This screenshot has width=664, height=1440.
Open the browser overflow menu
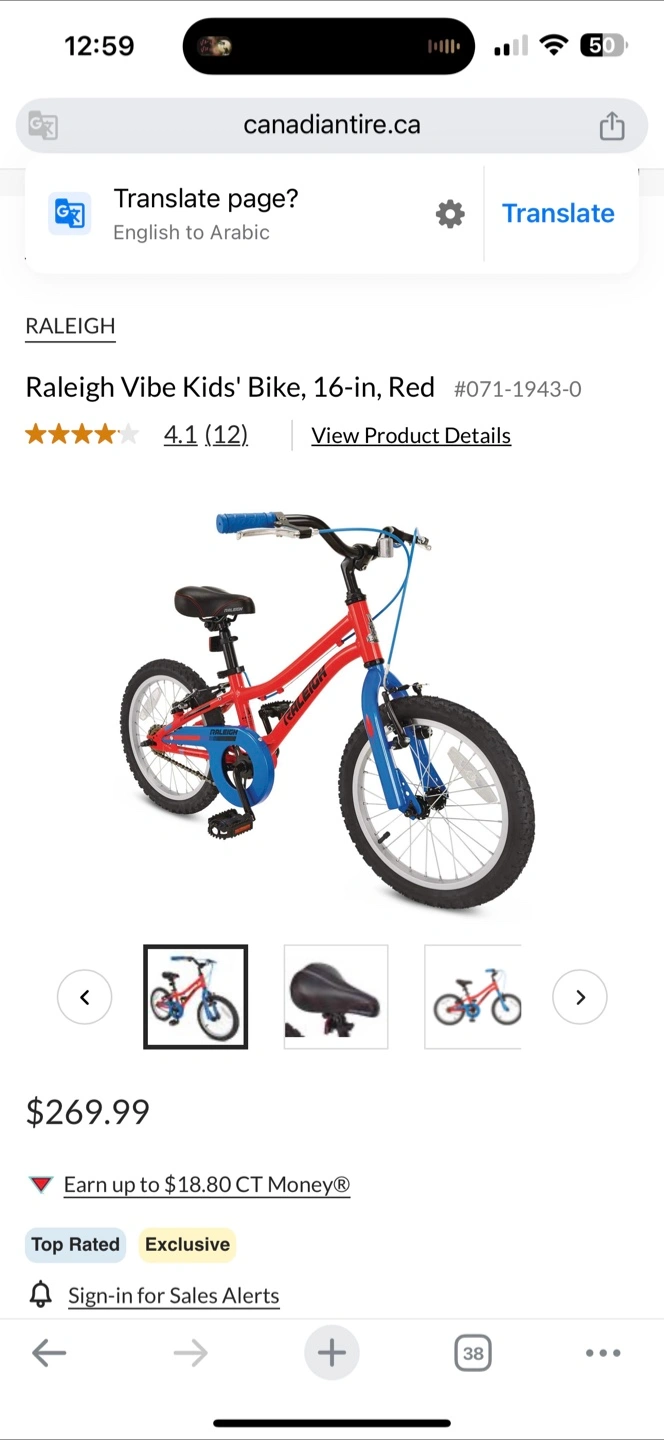click(x=603, y=1354)
